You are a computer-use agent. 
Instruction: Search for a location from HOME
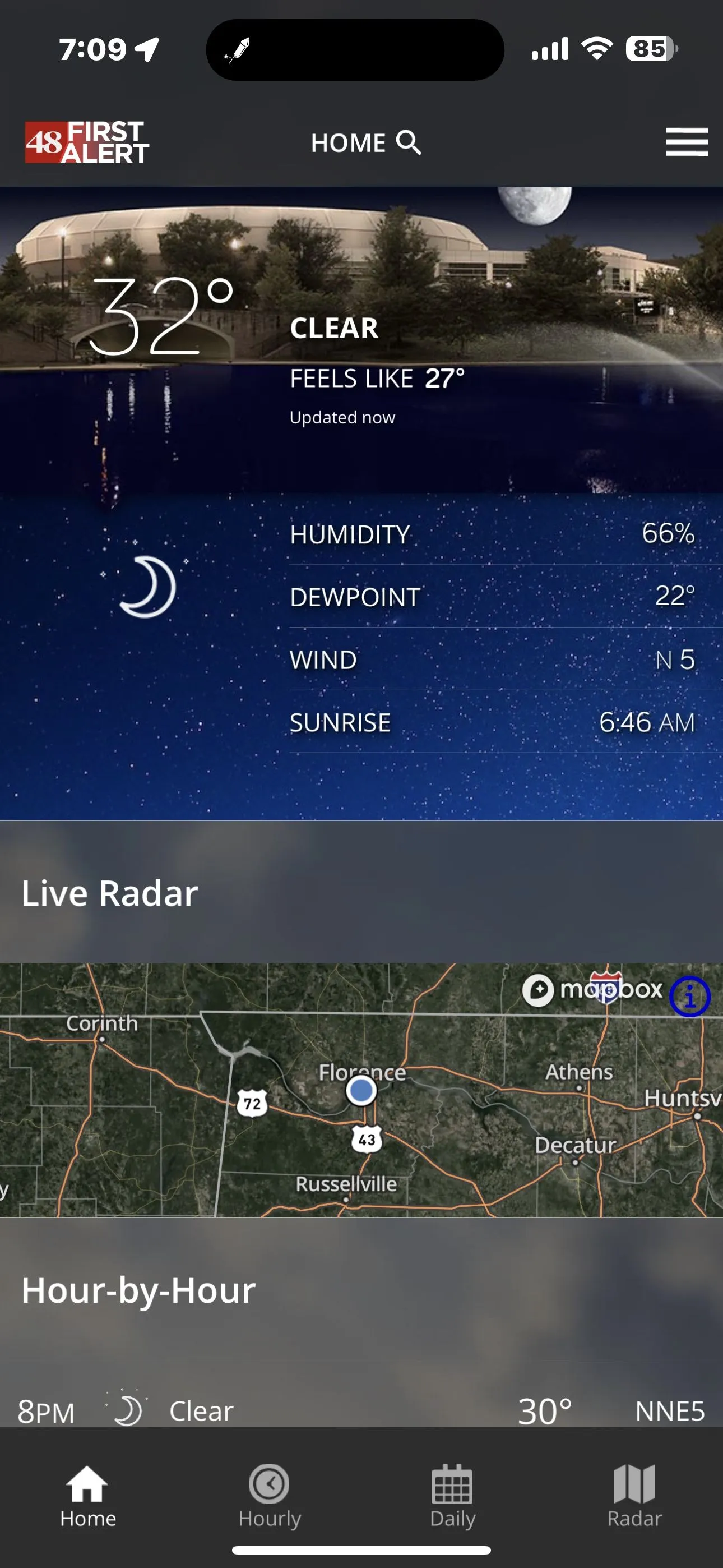[x=409, y=143]
